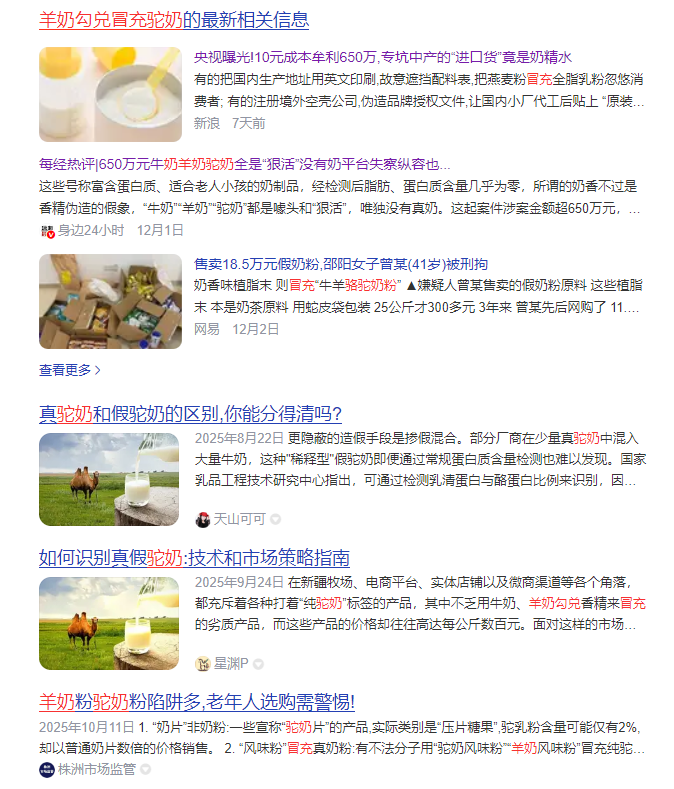
Task: Open the result 羊奶粉驼奶粉陷阱多,老年人选购需警惕!
Action: tap(196, 701)
